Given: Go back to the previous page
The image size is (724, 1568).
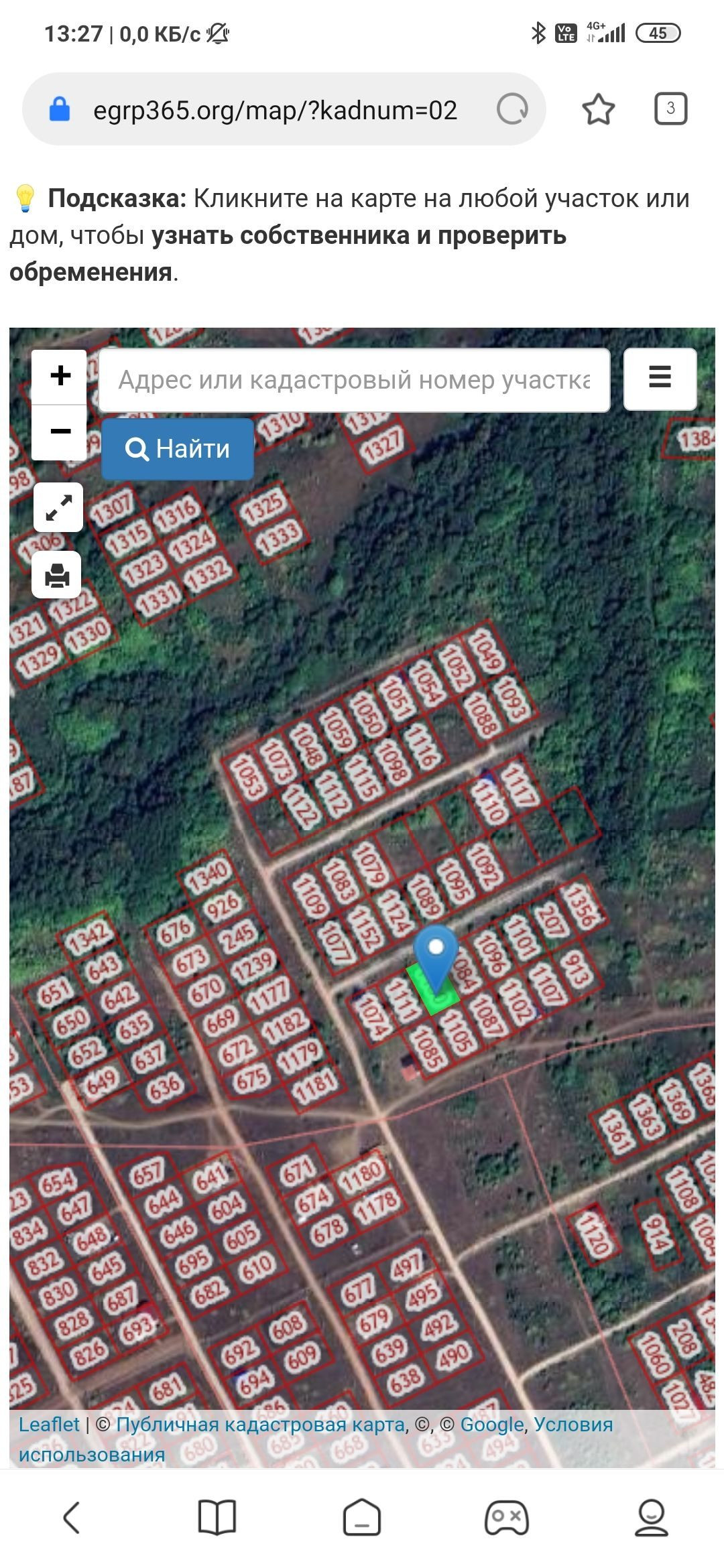Looking at the screenshot, I should coord(72,1517).
